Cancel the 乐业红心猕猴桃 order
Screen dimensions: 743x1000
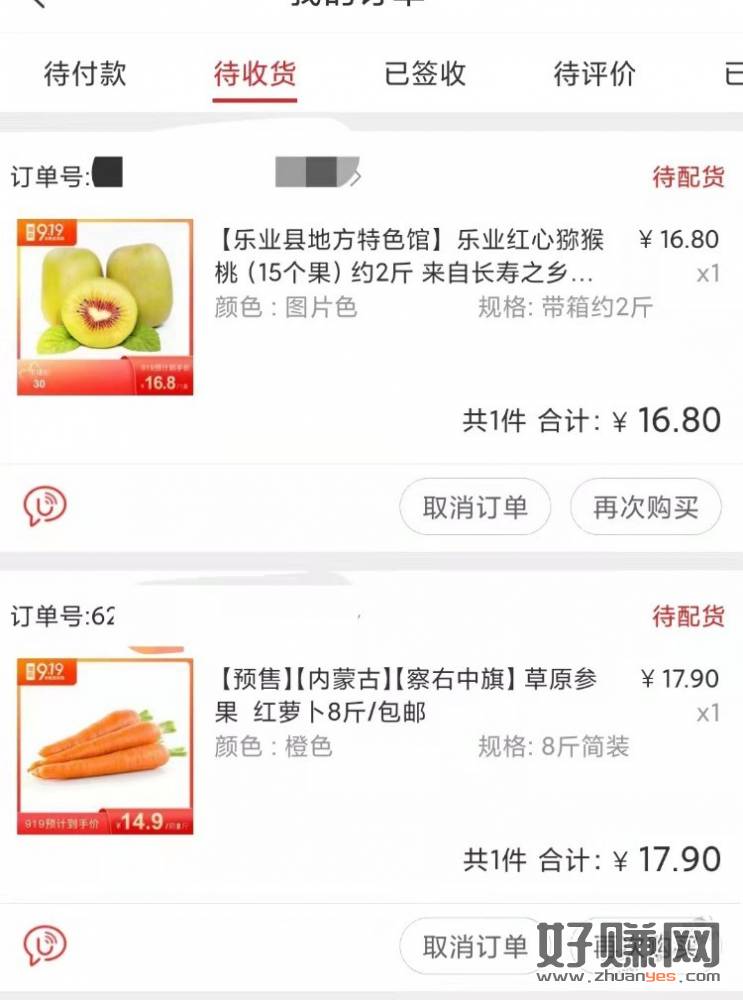475,507
